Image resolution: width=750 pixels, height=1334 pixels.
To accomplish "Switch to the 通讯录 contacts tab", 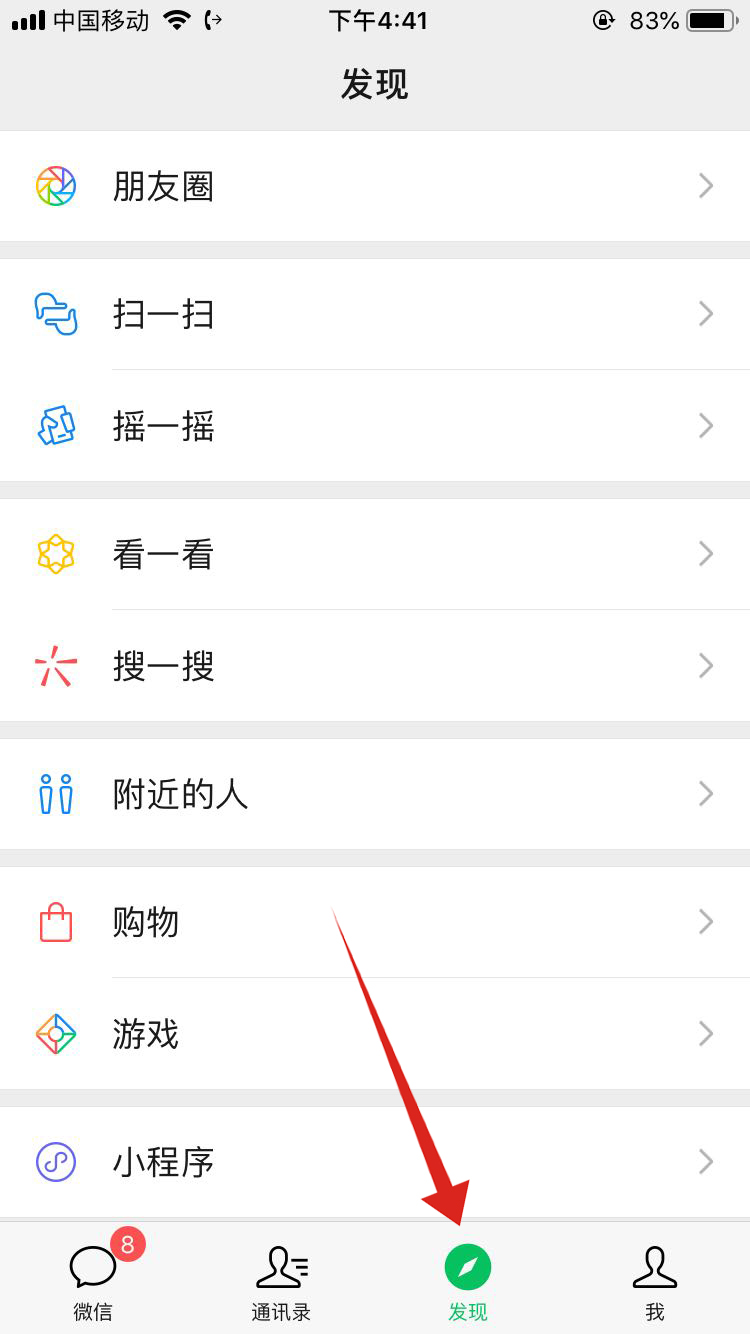I will (281, 1280).
